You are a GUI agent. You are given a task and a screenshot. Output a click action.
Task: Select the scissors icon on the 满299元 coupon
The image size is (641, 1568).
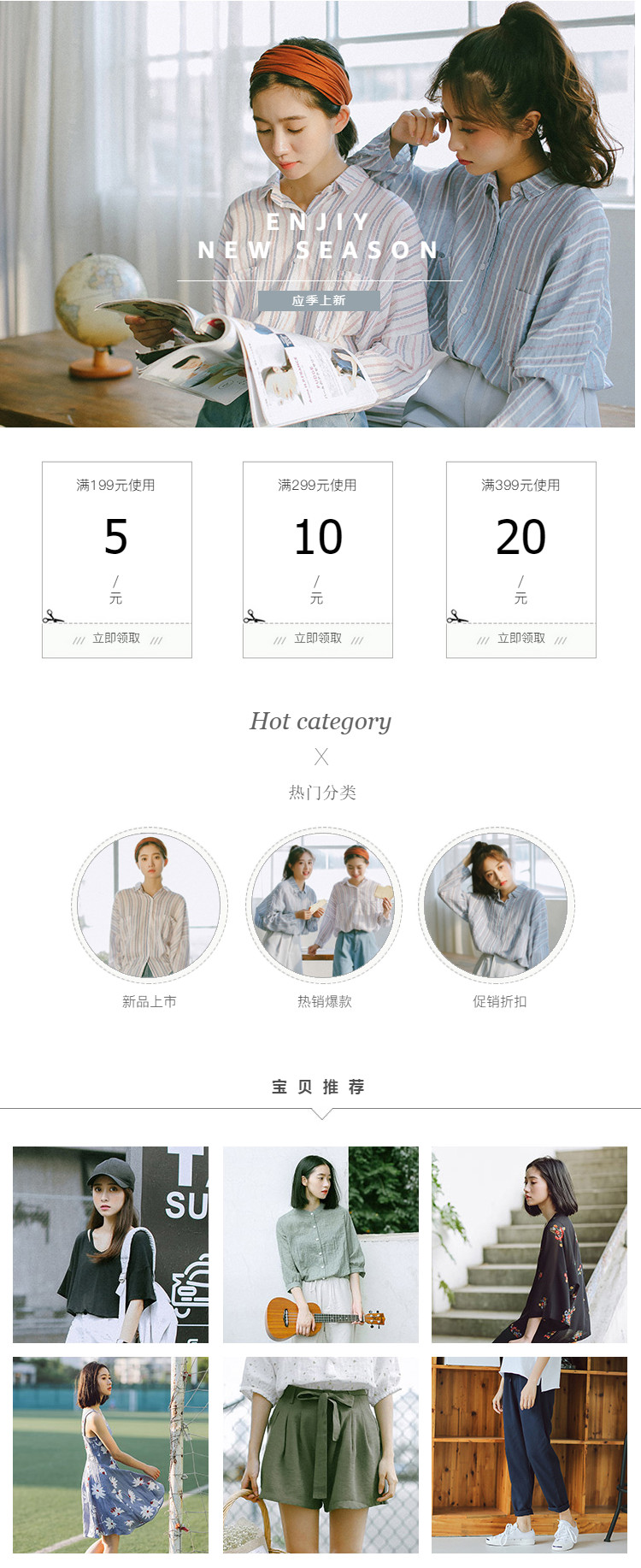pyautogui.click(x=252, y=614)
